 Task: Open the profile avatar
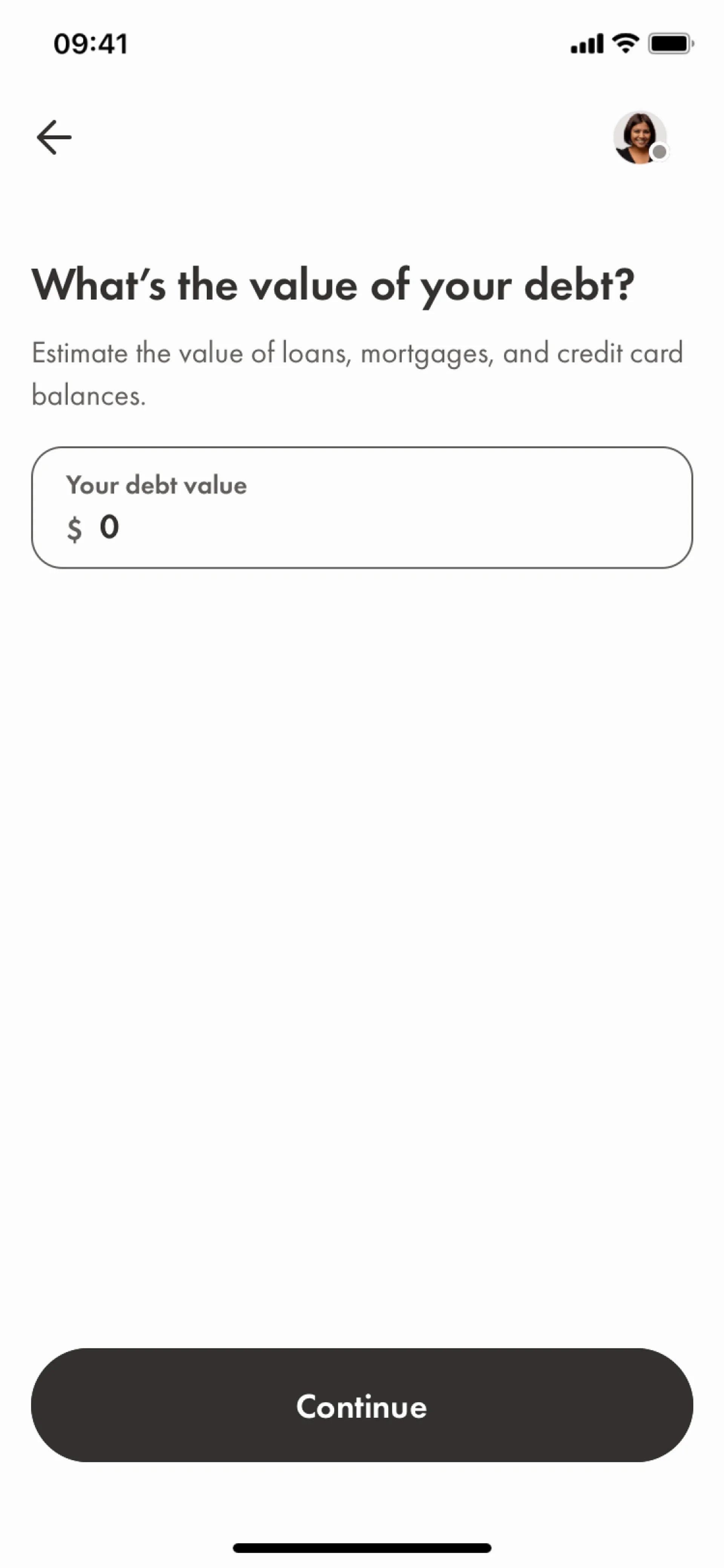(640, 137)
